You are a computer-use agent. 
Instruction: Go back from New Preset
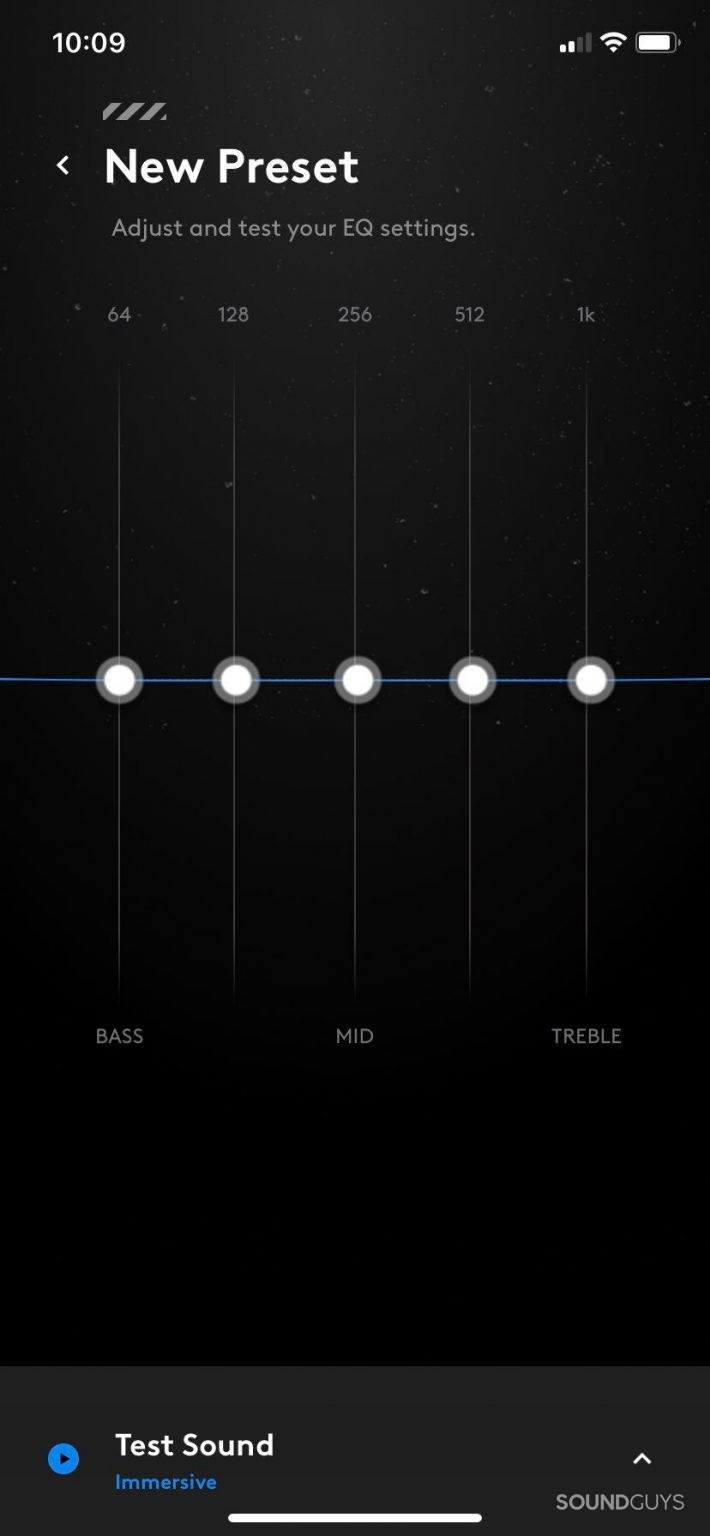tap(63, 166)
